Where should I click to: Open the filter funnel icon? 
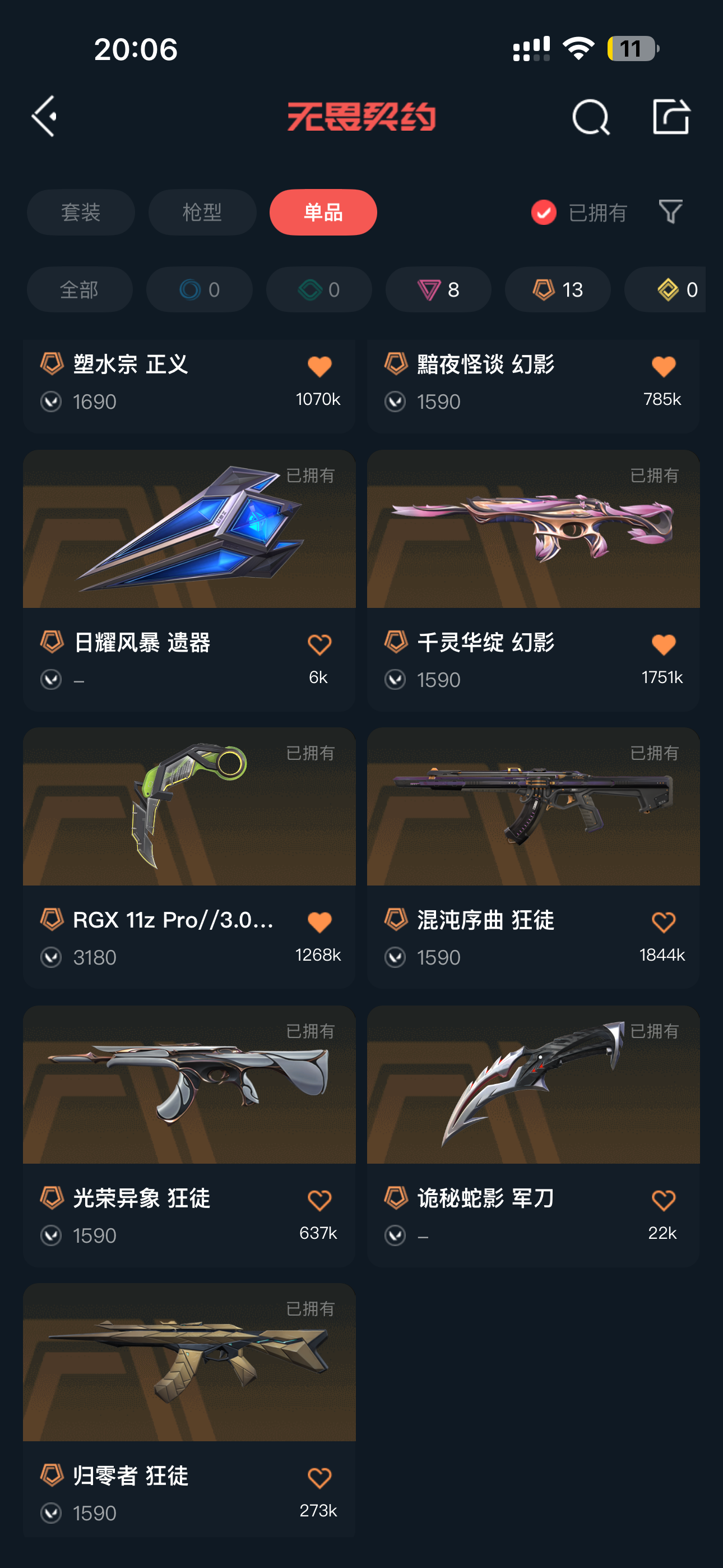[x=670, y=212]
